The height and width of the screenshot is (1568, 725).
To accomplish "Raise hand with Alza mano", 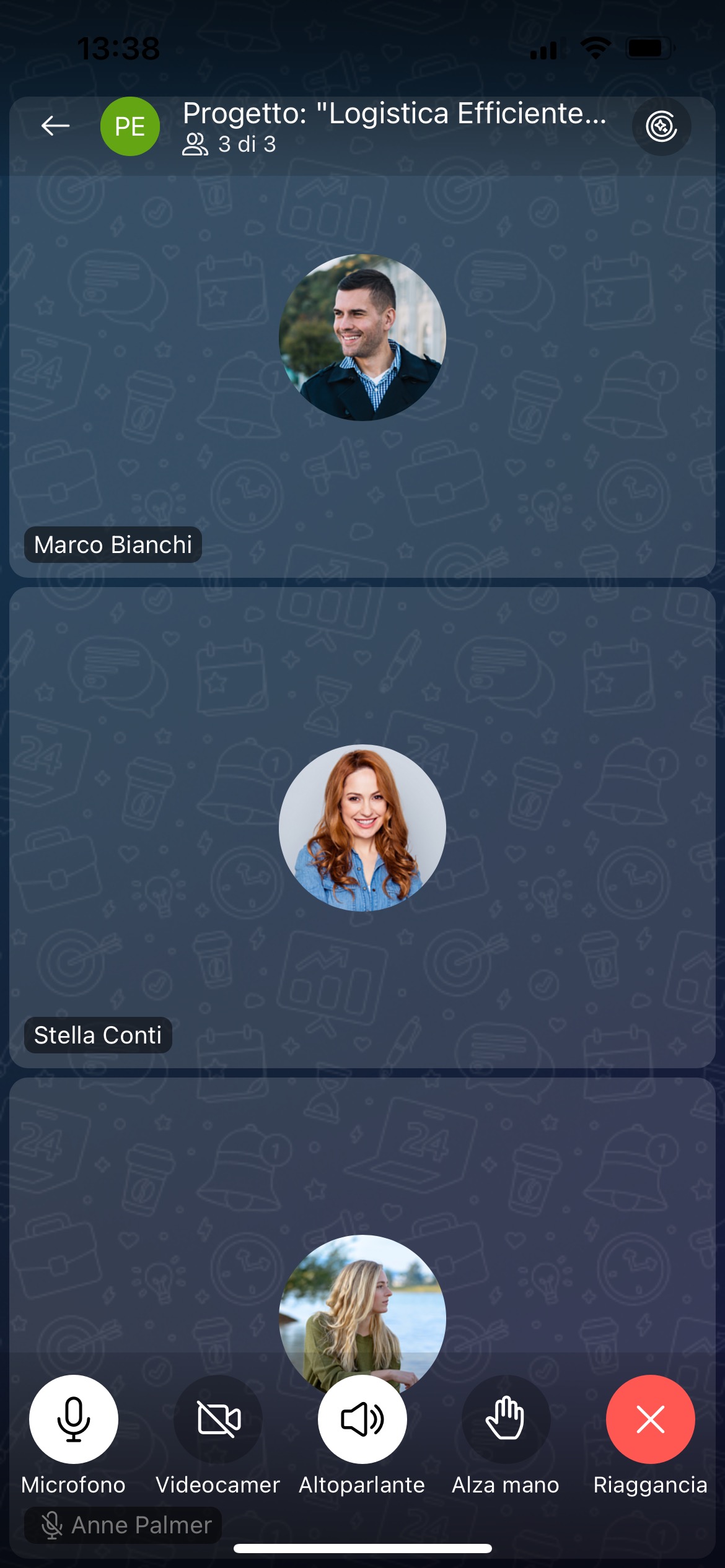I will [506, 1419].
